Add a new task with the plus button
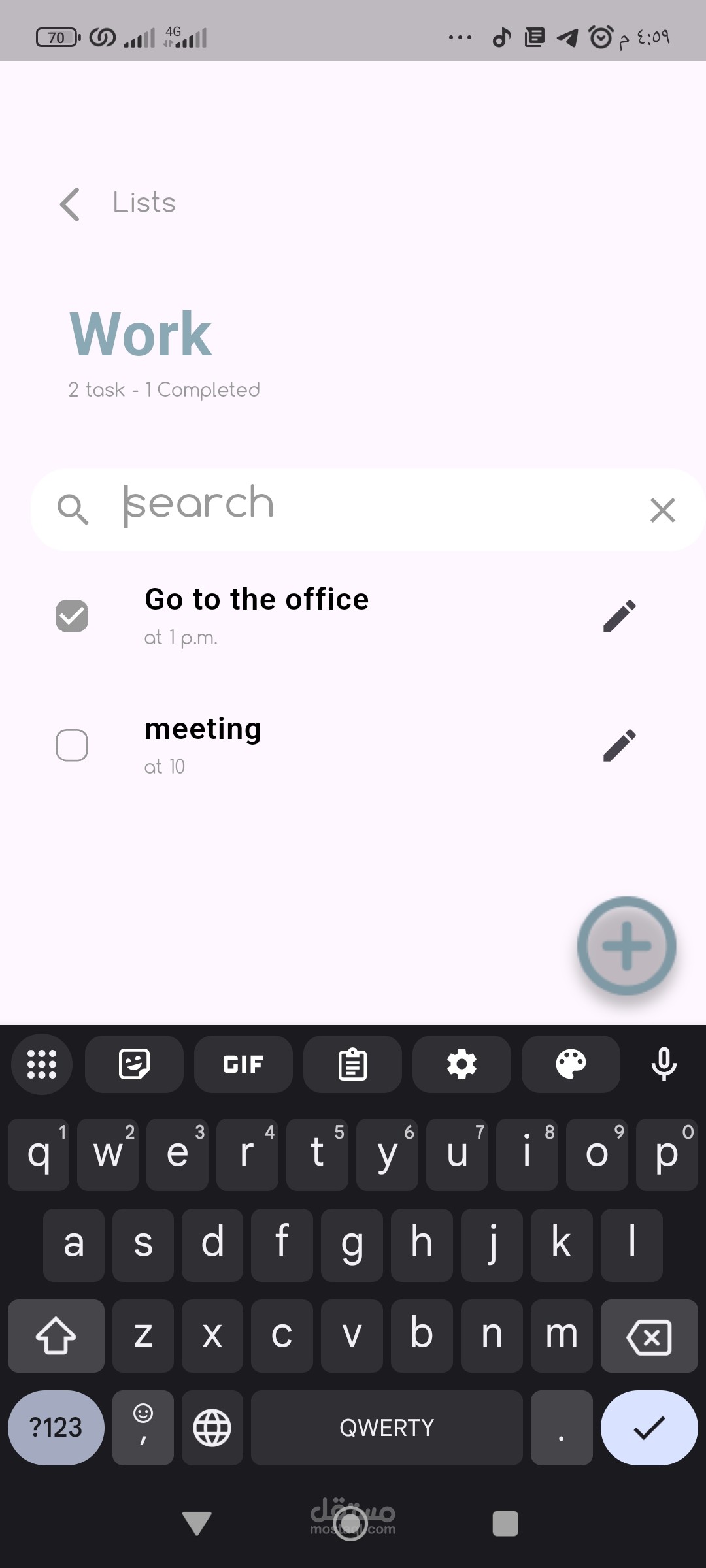The image size is (706, 1568). [626, 946]
